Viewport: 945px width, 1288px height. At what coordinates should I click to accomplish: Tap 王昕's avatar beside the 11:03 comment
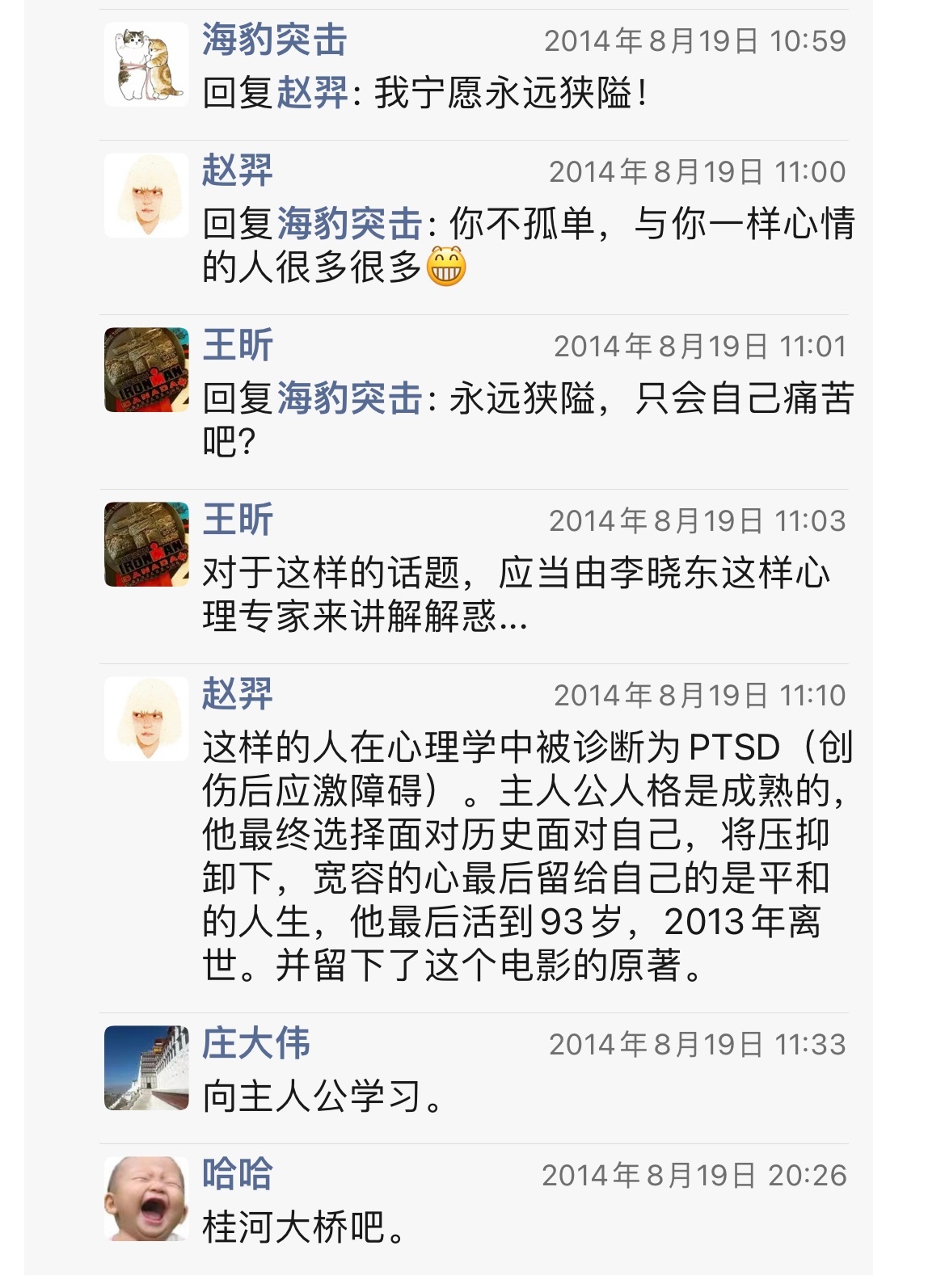pyautogui.click(x=146, y=545)
